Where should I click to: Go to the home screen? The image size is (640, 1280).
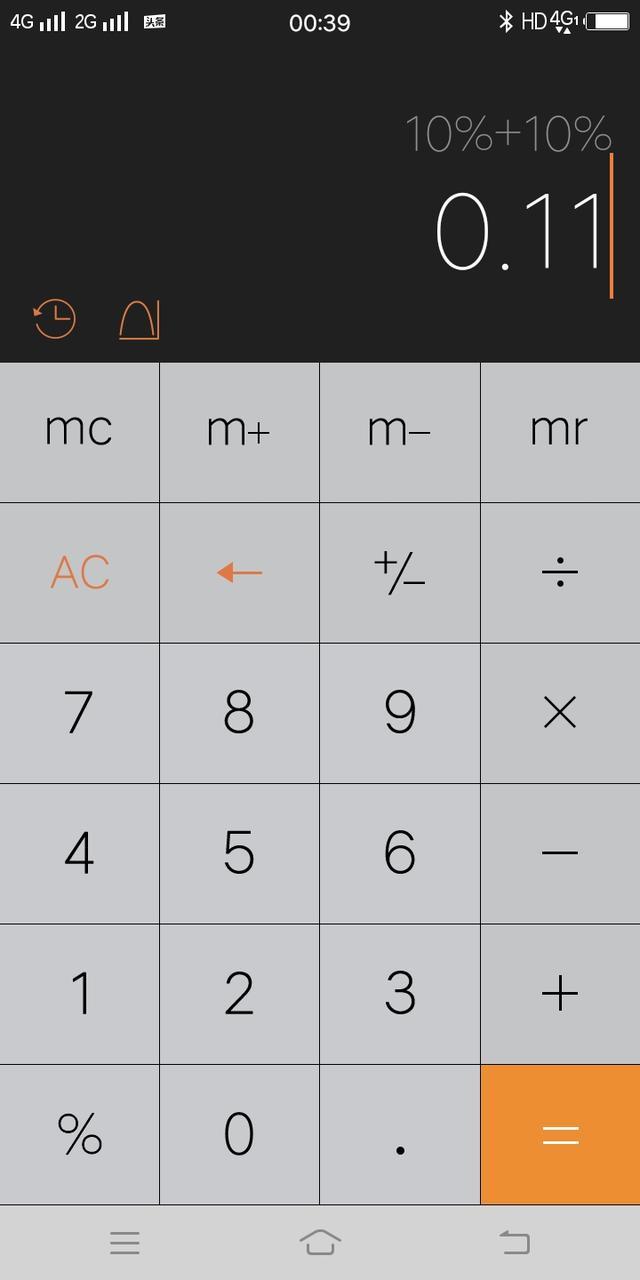click(320, 1242)
